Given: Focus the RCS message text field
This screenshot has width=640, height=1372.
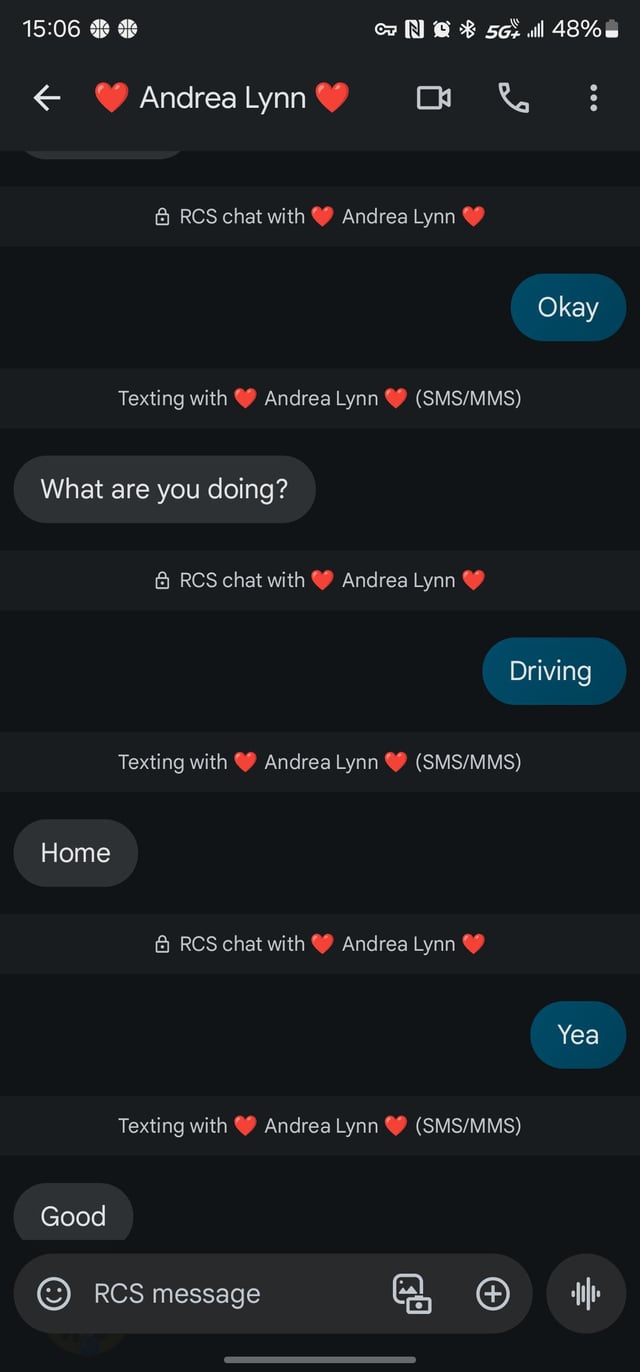Looking at the screenshot, I should coord(230,1293).
